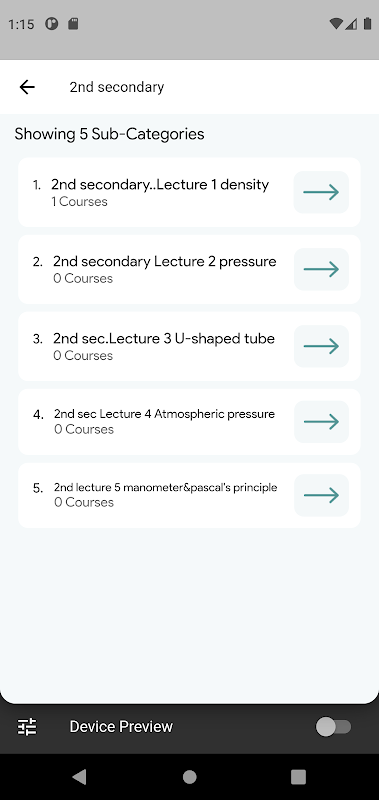Toggle the Device Preview switch
Viewport: 379px width, 800px height.
pos(334,727)
